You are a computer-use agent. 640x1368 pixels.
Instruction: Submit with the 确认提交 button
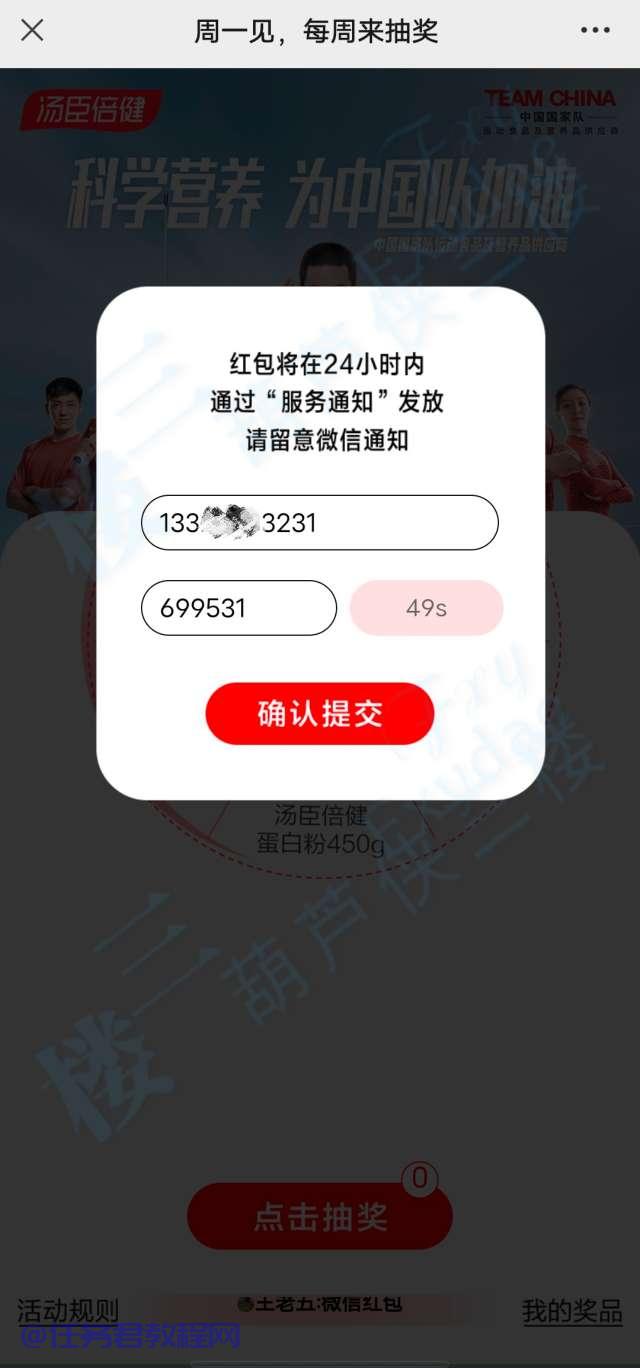[320, 714]
